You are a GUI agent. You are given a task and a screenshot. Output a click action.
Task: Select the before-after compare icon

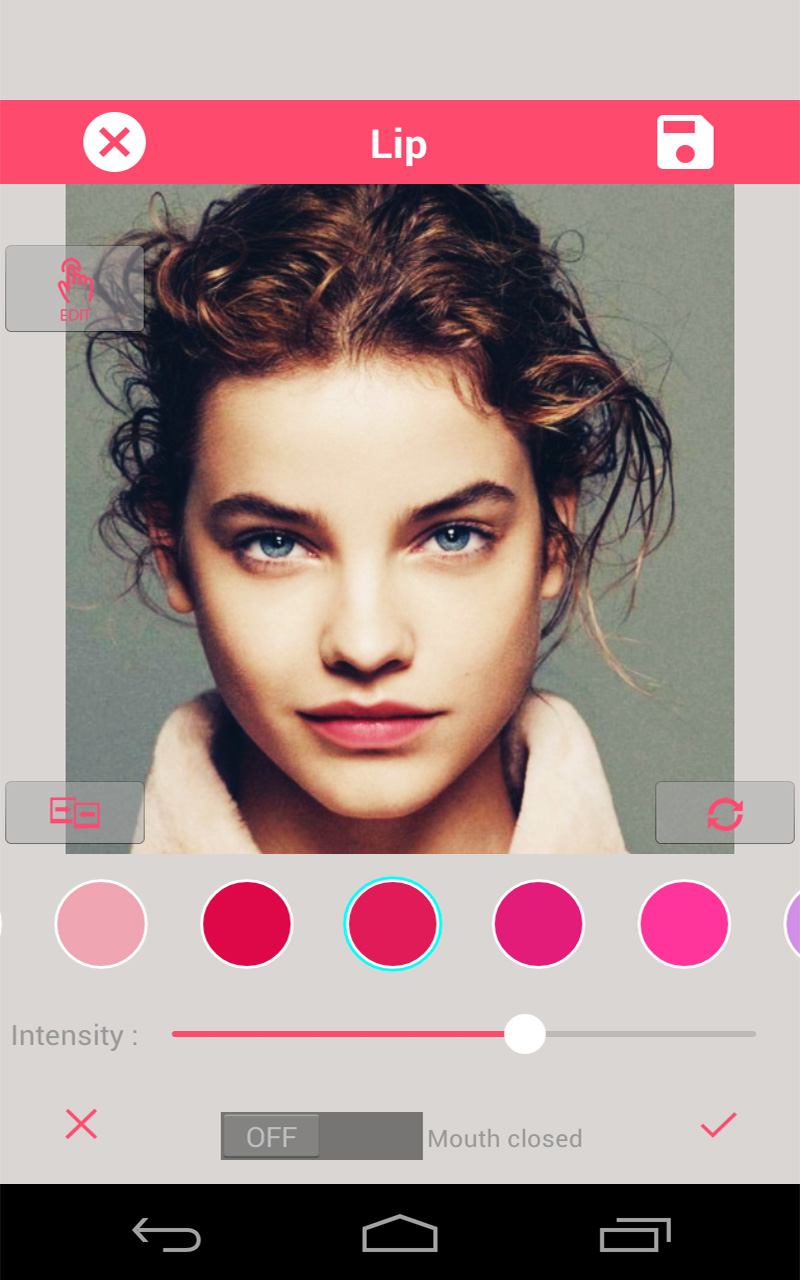pos(74,812)
